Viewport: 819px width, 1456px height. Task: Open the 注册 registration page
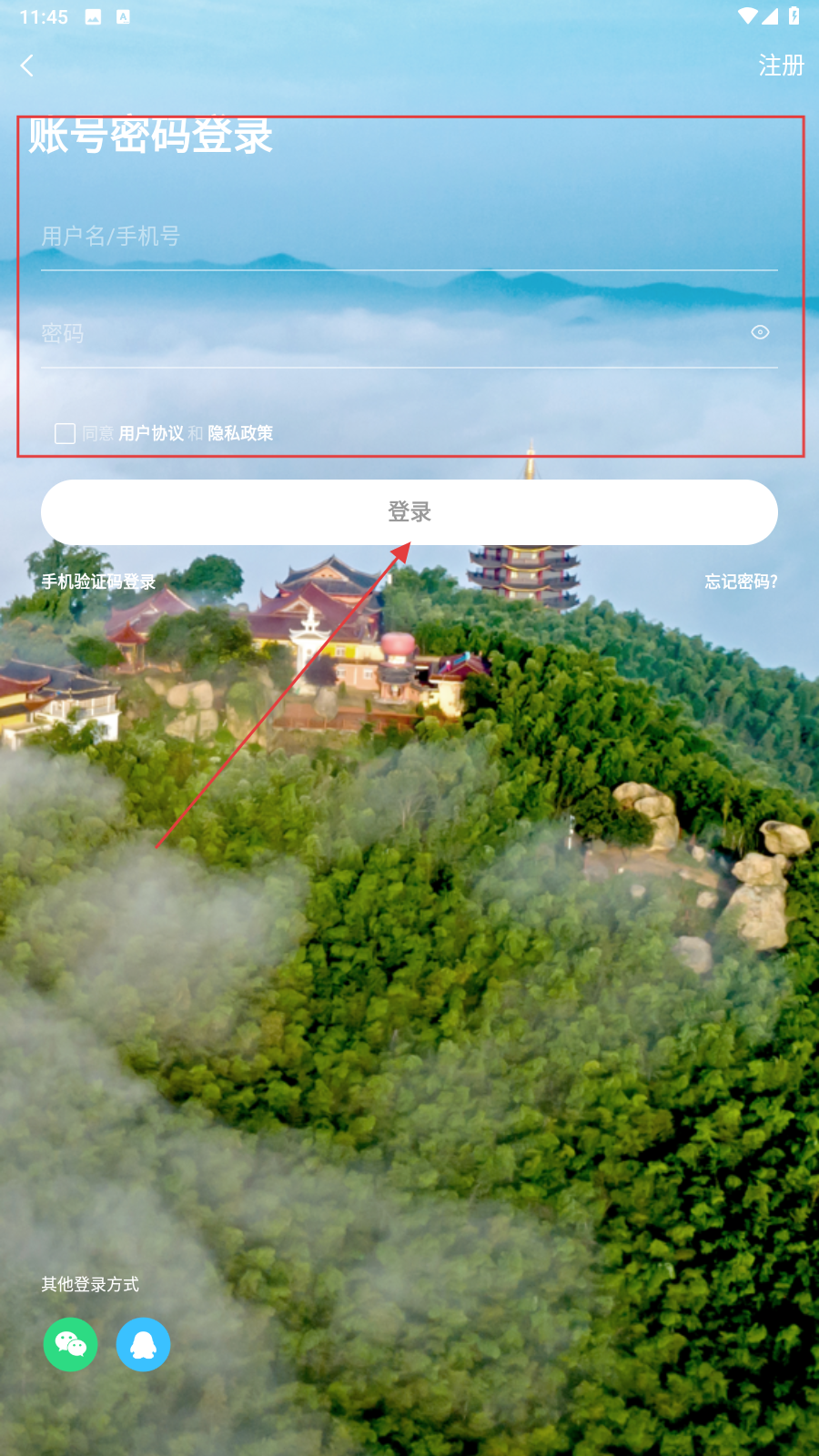[781, 66]
